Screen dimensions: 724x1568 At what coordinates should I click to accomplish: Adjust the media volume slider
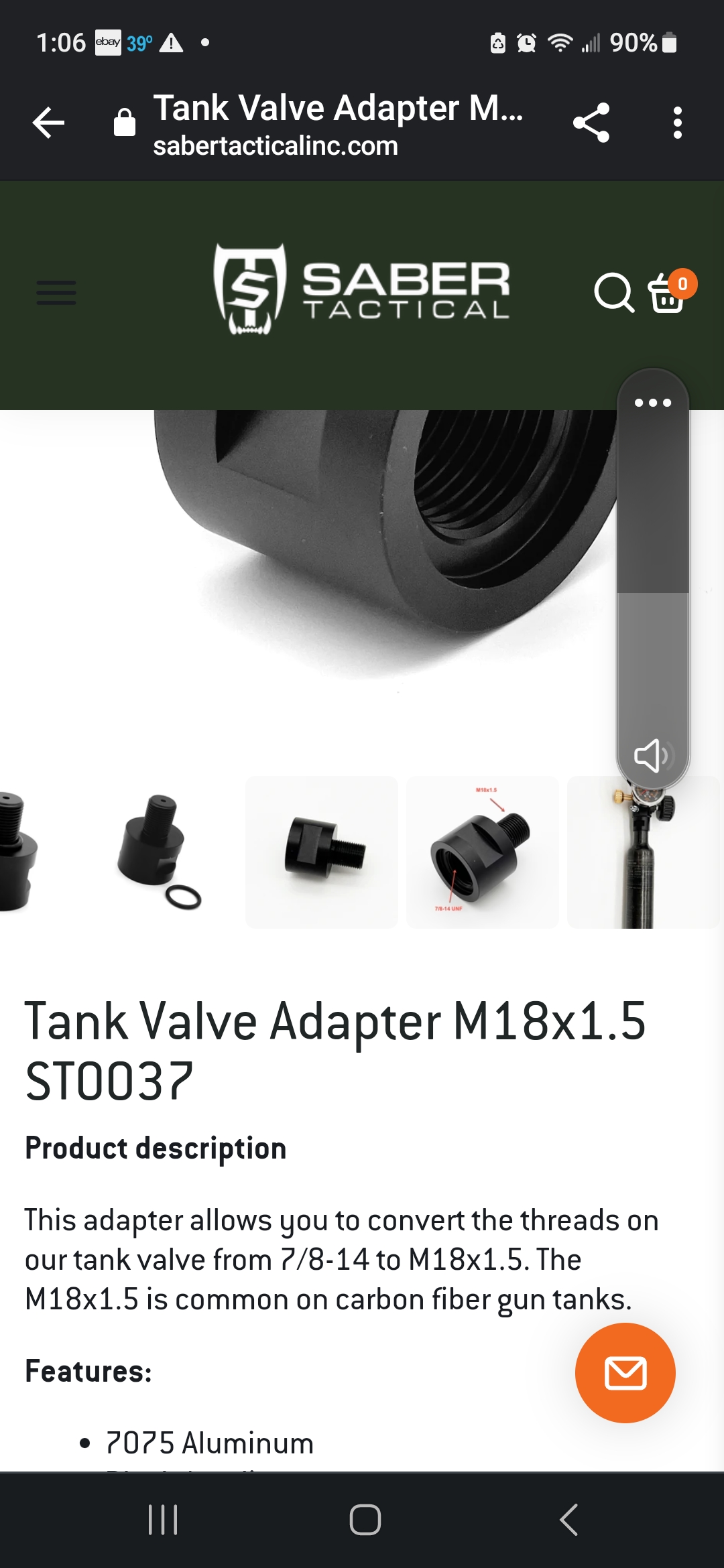pyautogui.click(x=653, y=576)
